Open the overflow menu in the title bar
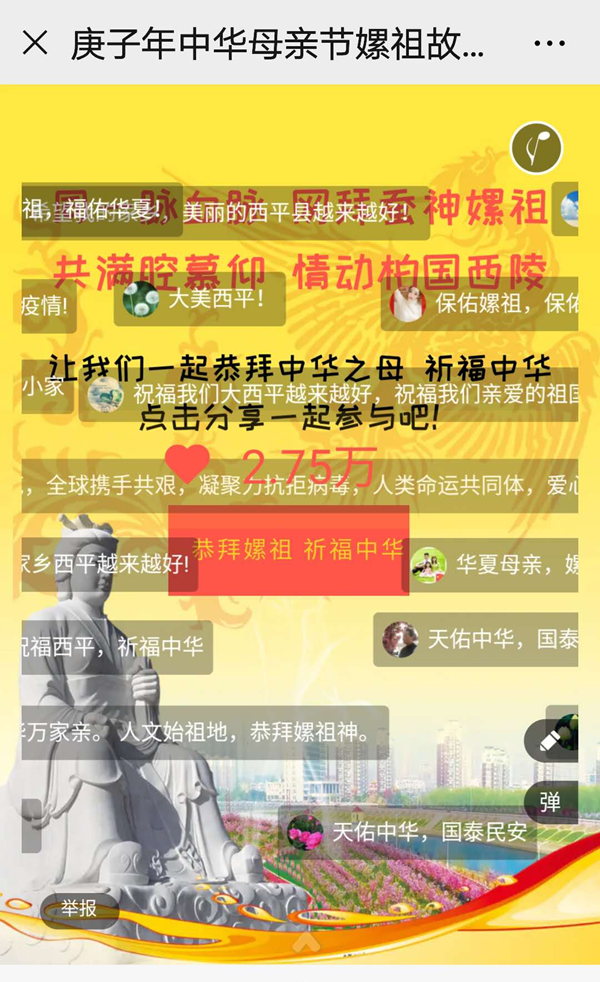 click(x=549, y=43)
